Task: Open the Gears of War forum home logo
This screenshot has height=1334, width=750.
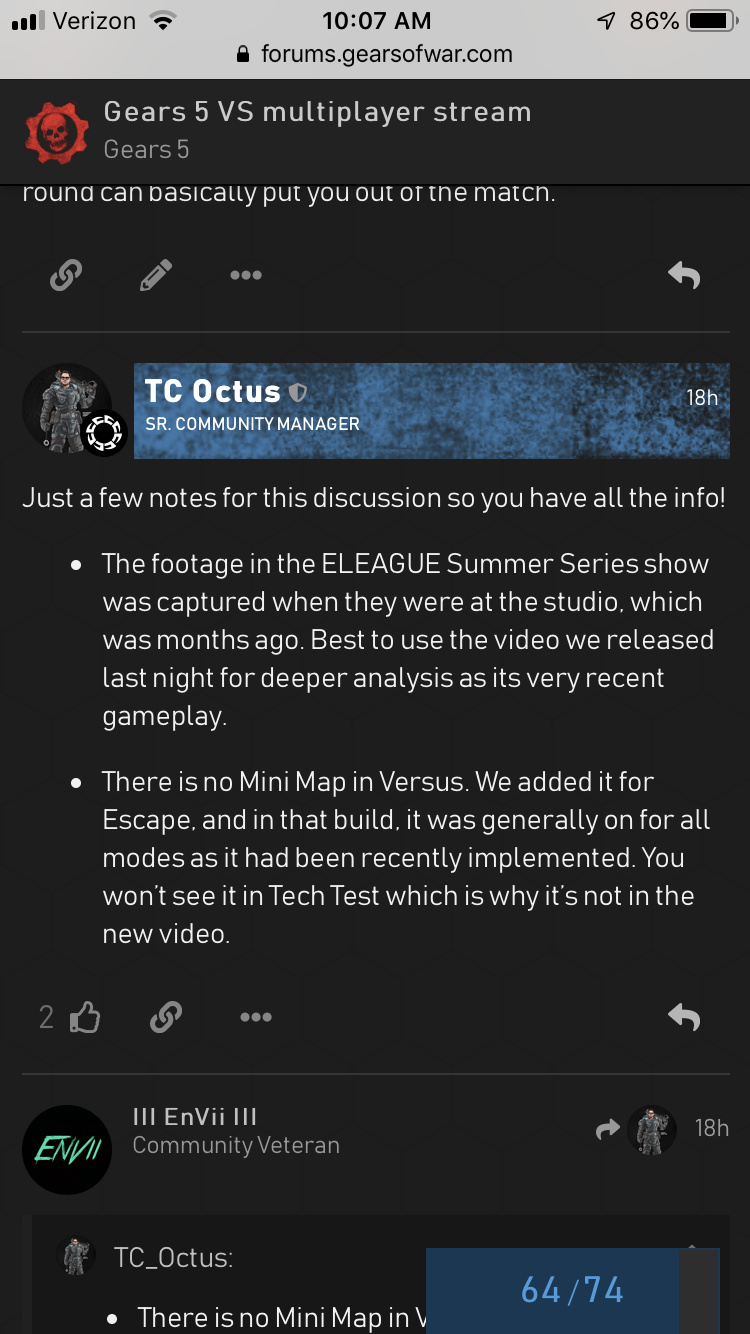Action: pyautogui.click(x=56, y=130)
